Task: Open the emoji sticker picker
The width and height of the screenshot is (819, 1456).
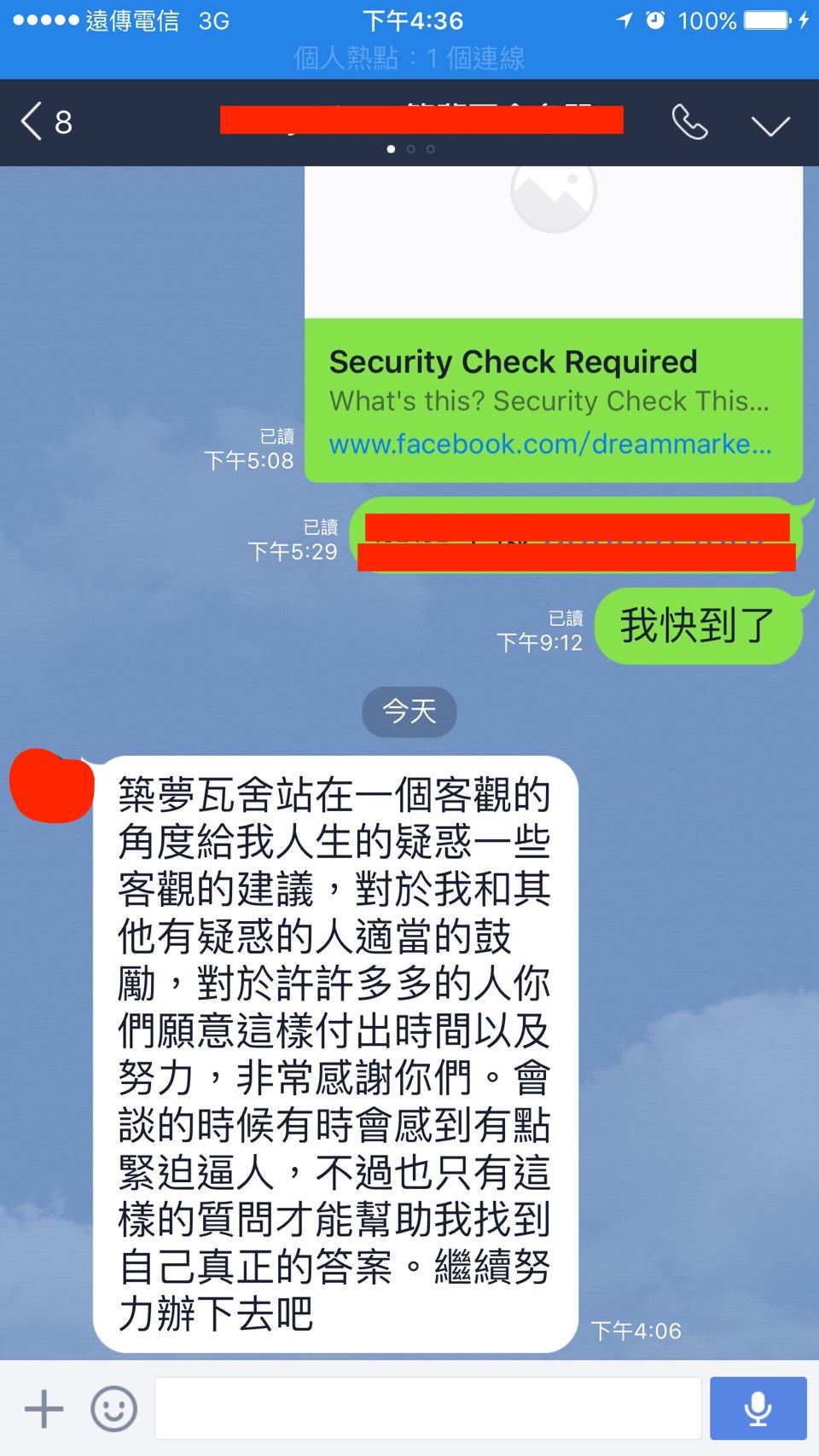Action: pyautogui.click(x=113, y=1408)
